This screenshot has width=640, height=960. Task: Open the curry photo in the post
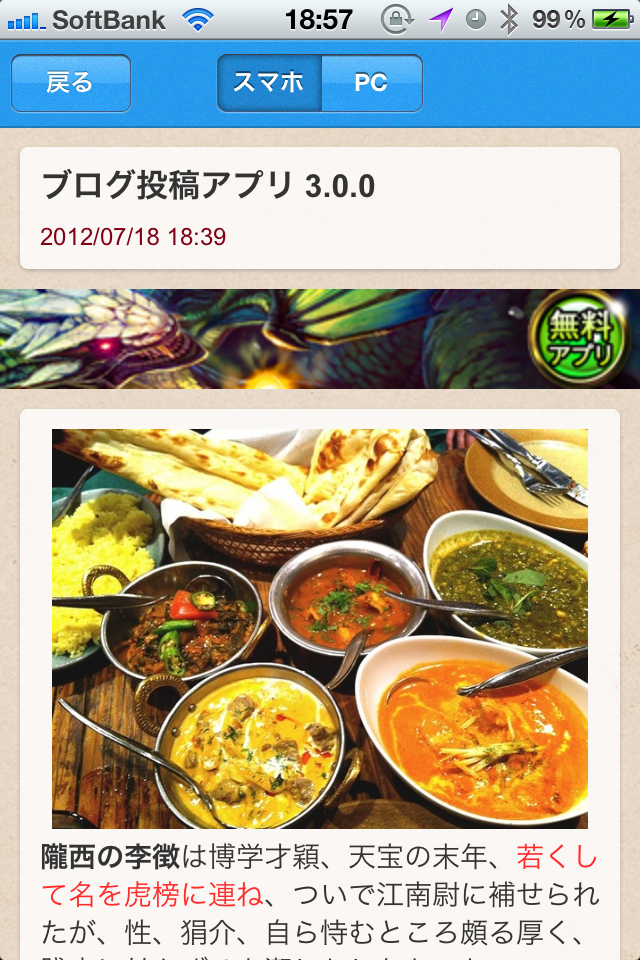click(x=320, y=628)
